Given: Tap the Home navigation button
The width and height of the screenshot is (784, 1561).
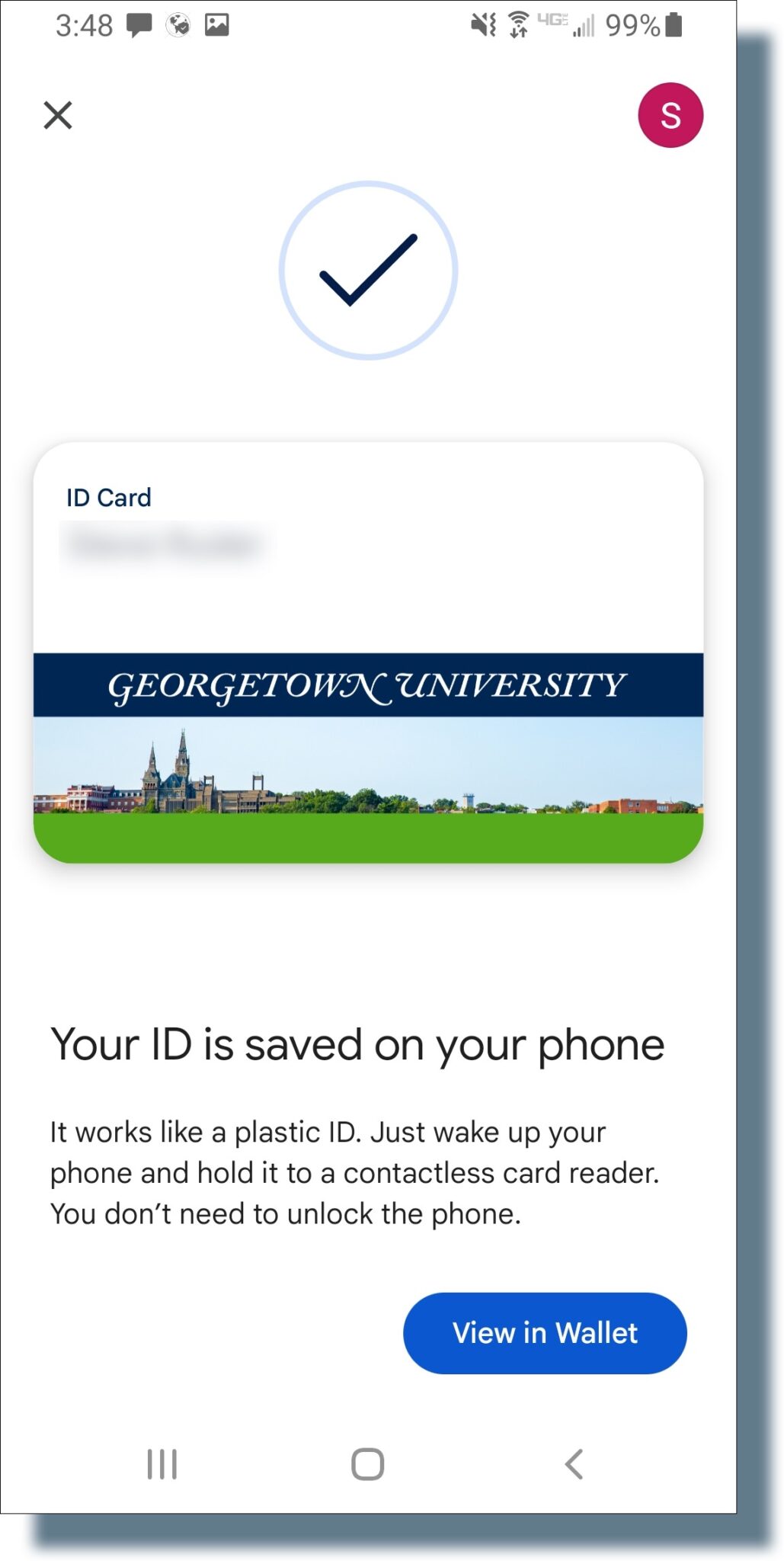Looking at the screenshot, I should tap(366, 1463).
